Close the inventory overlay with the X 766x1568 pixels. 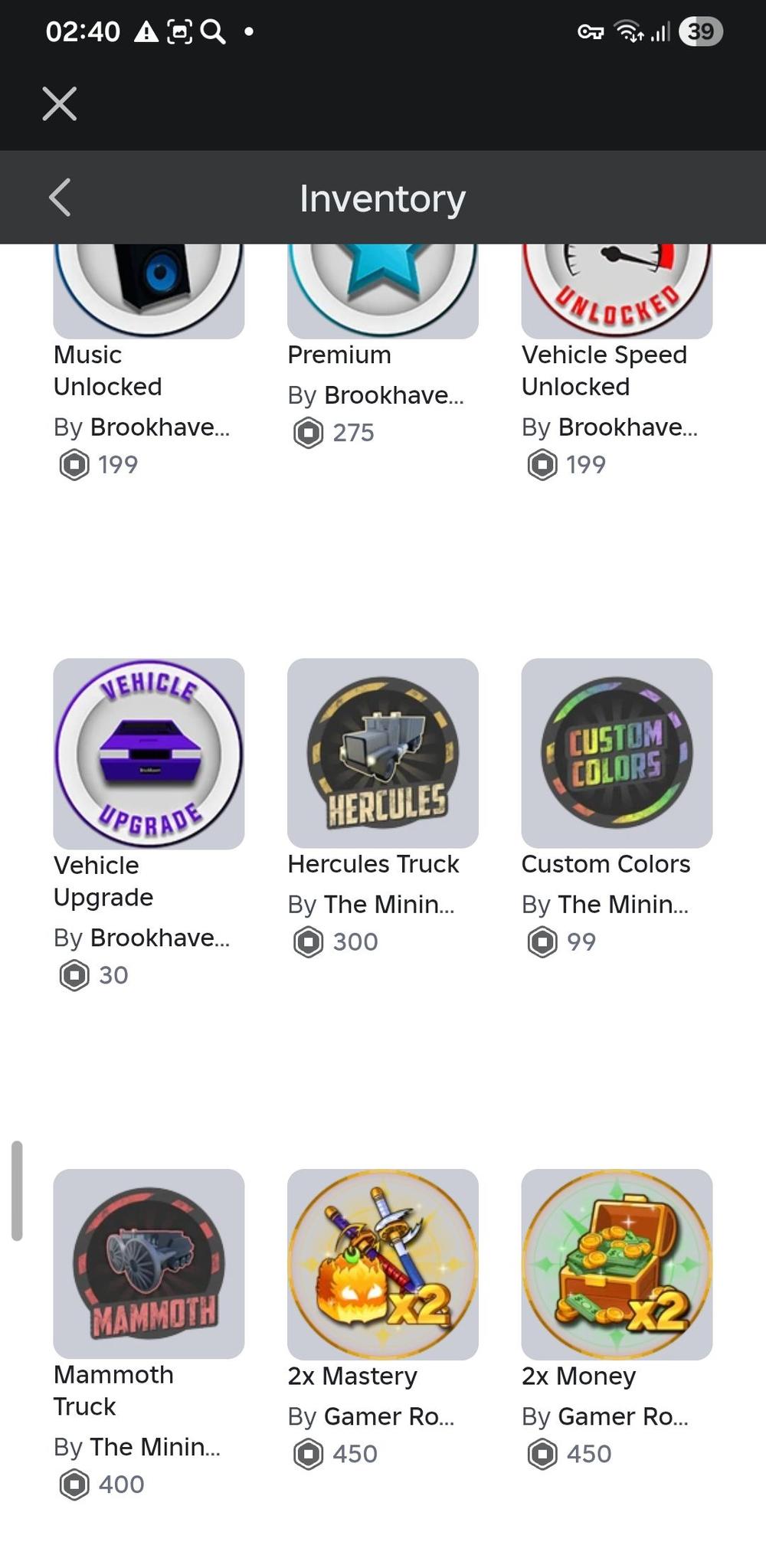coord(60,103)
